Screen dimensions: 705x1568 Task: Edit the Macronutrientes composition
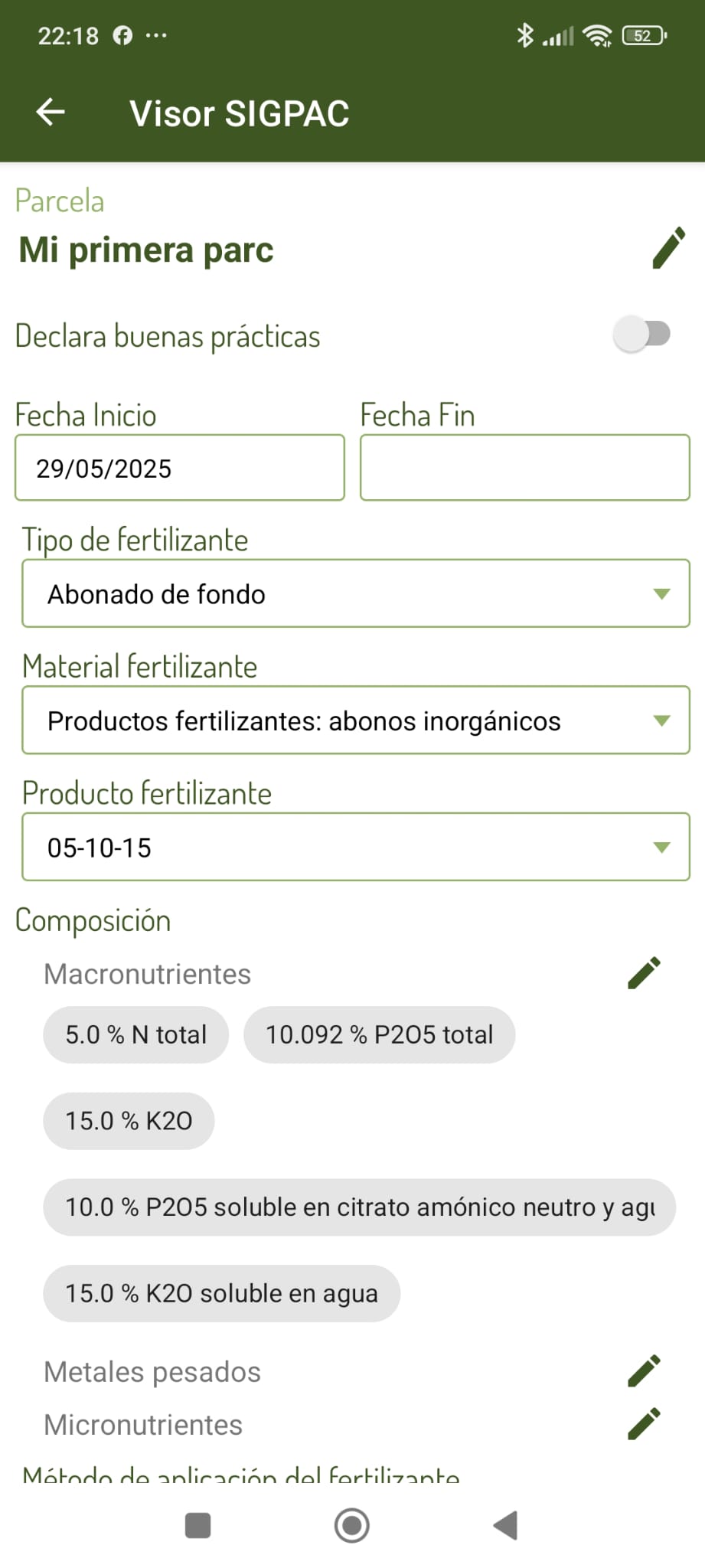point(644,973)
